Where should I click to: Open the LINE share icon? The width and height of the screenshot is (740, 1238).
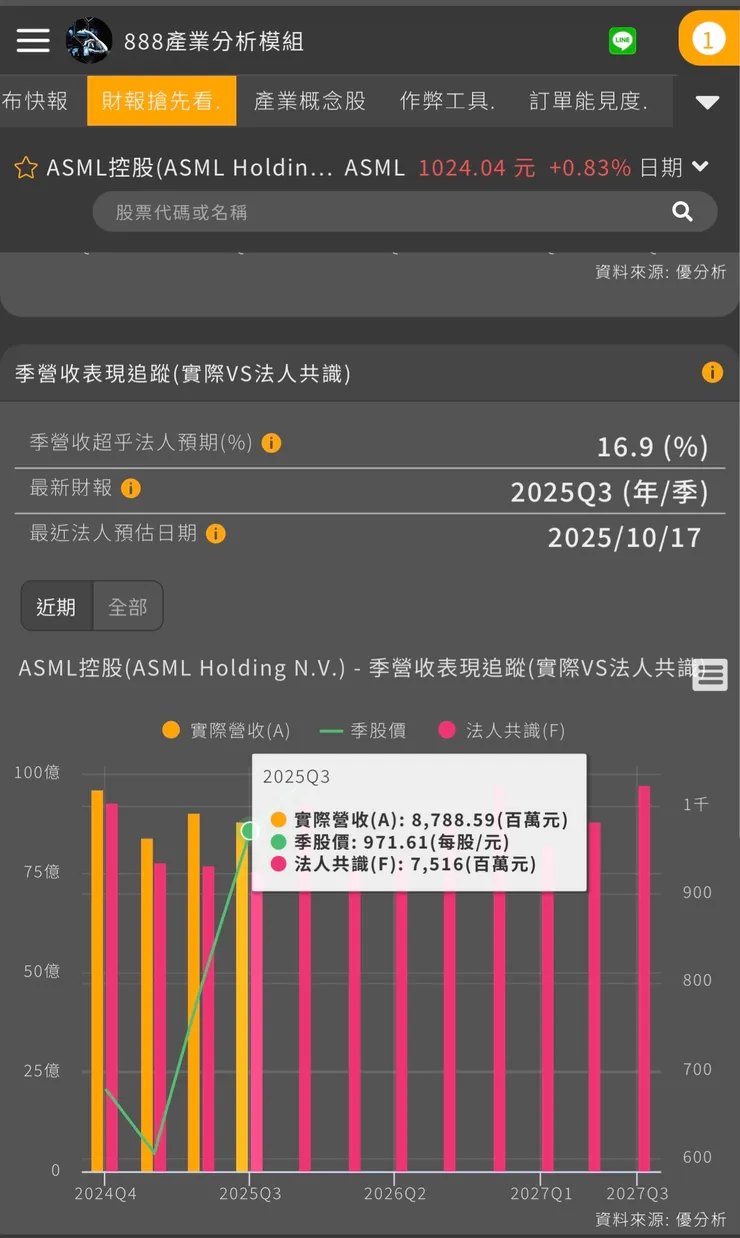pyautogui.click(x=622, y=42)
